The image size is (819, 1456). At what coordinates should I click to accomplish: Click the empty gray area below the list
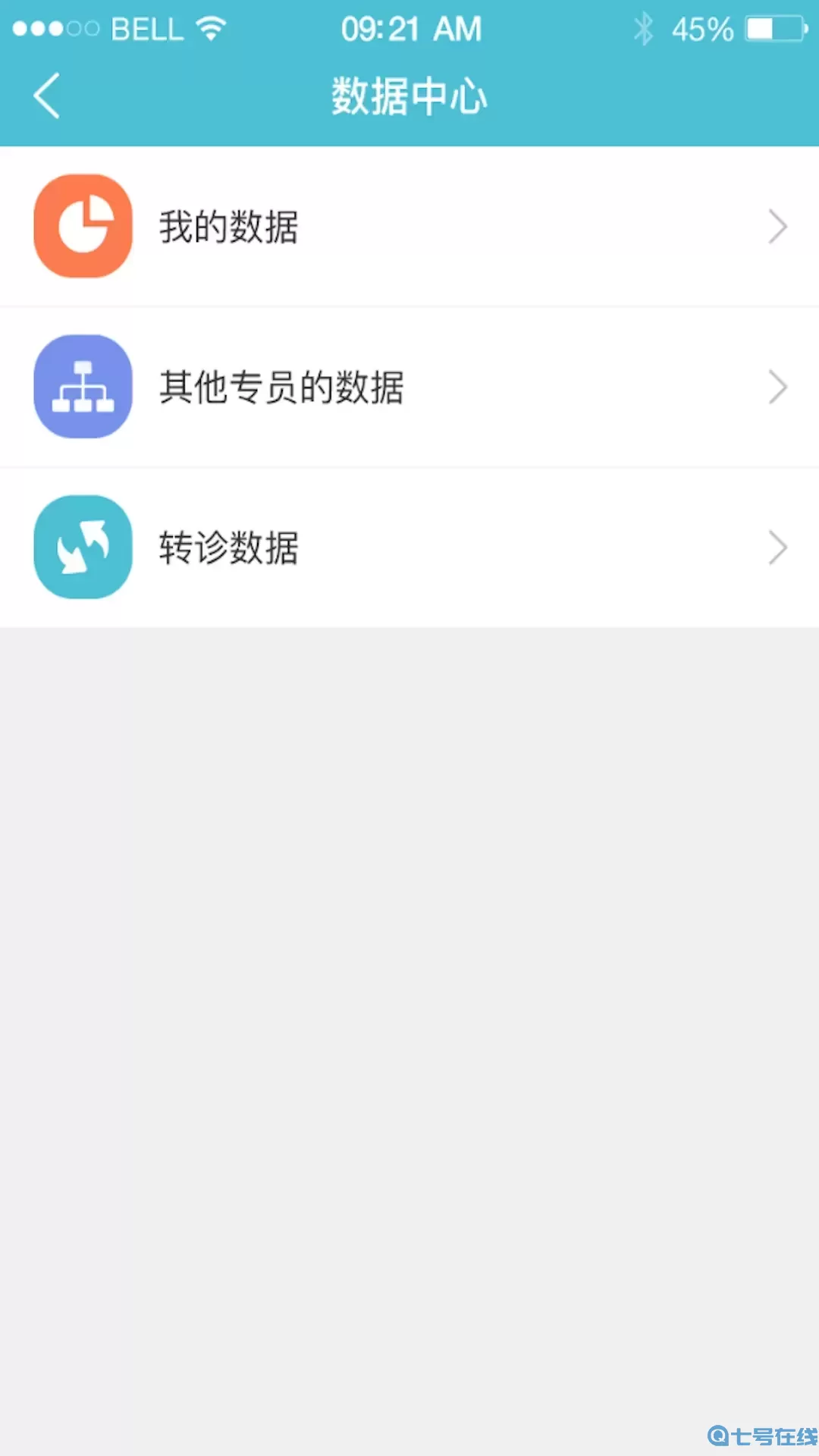[409, 986]
